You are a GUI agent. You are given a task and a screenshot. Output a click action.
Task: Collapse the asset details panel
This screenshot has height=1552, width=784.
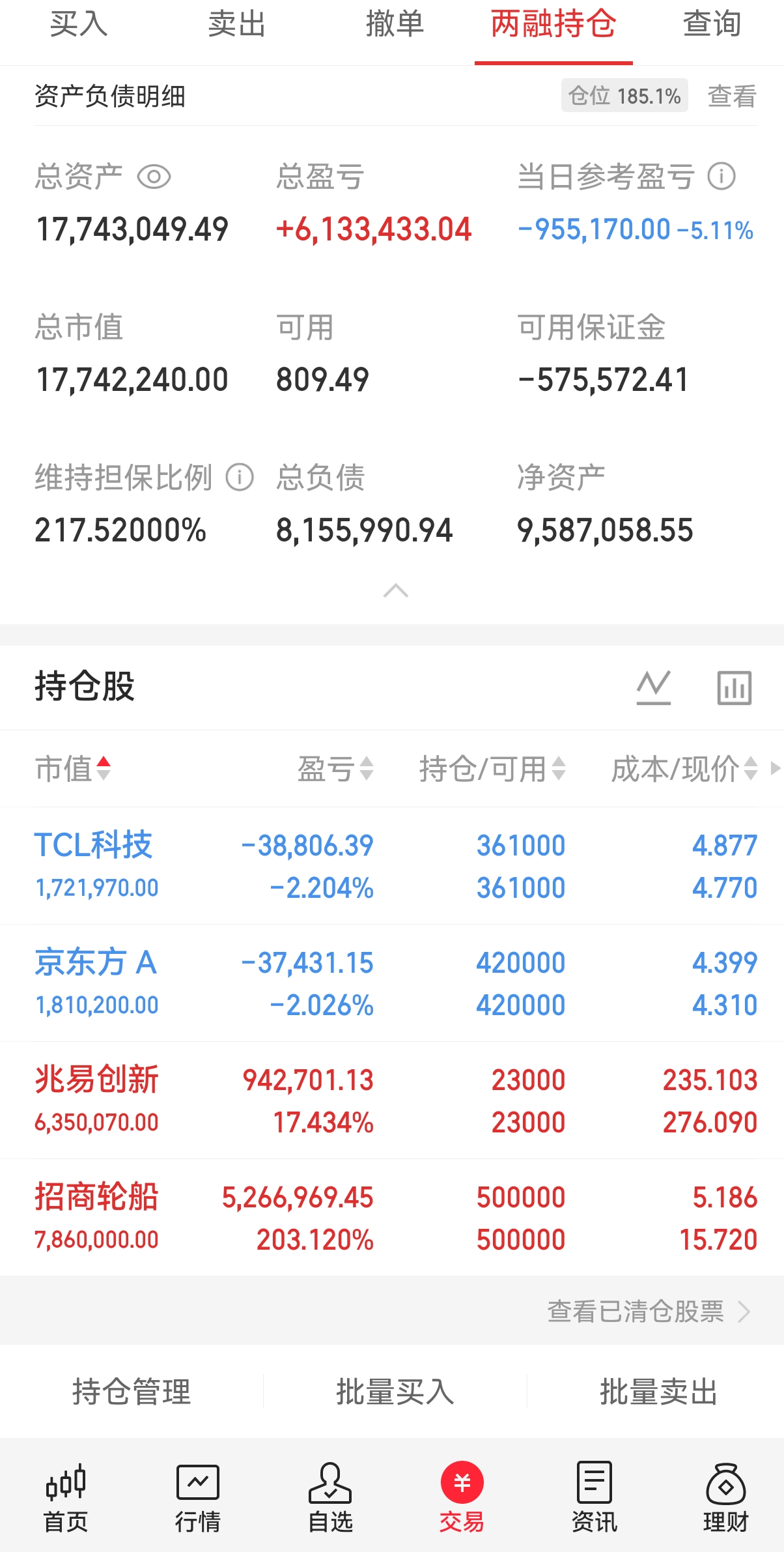396,591
